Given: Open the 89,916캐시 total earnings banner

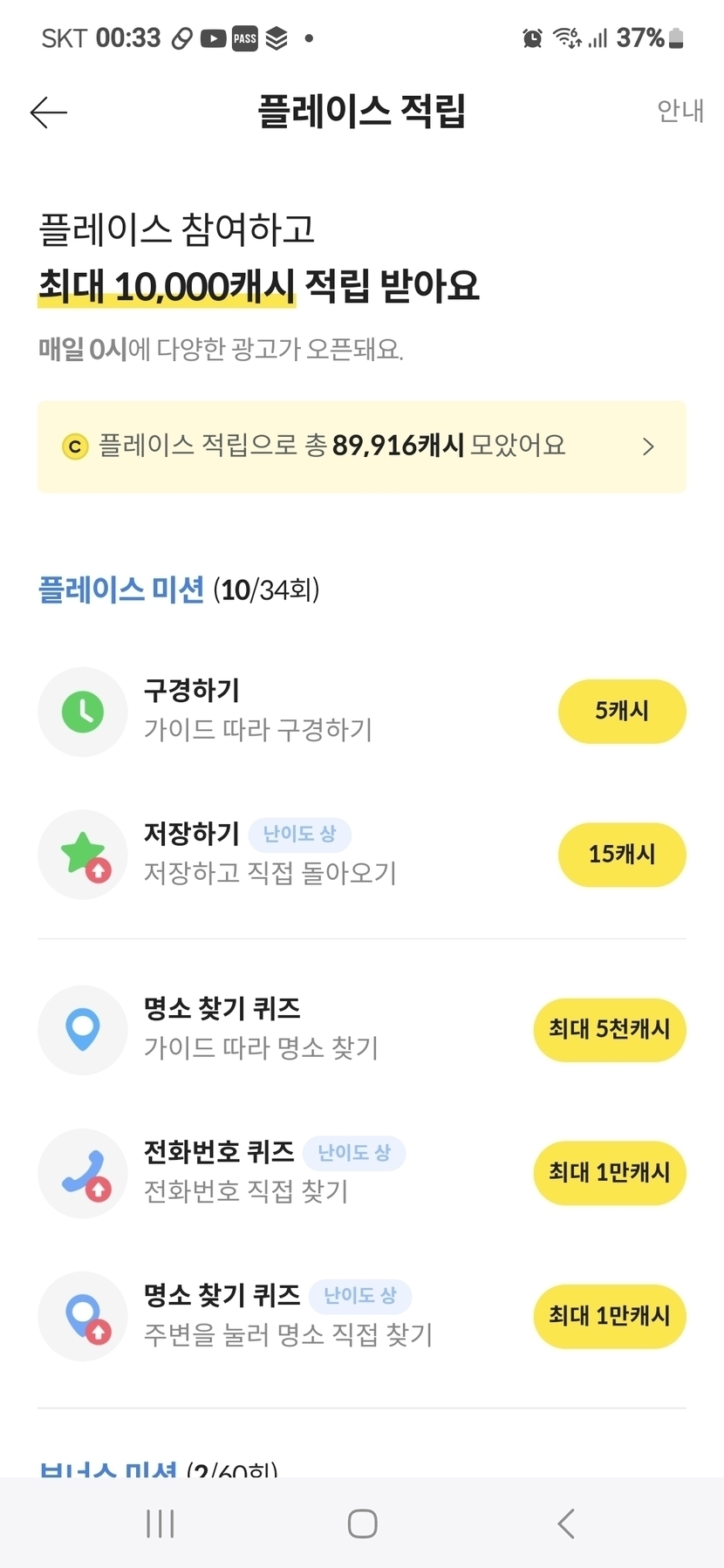Looking at the screenshot, I should (x=362, y=447).
